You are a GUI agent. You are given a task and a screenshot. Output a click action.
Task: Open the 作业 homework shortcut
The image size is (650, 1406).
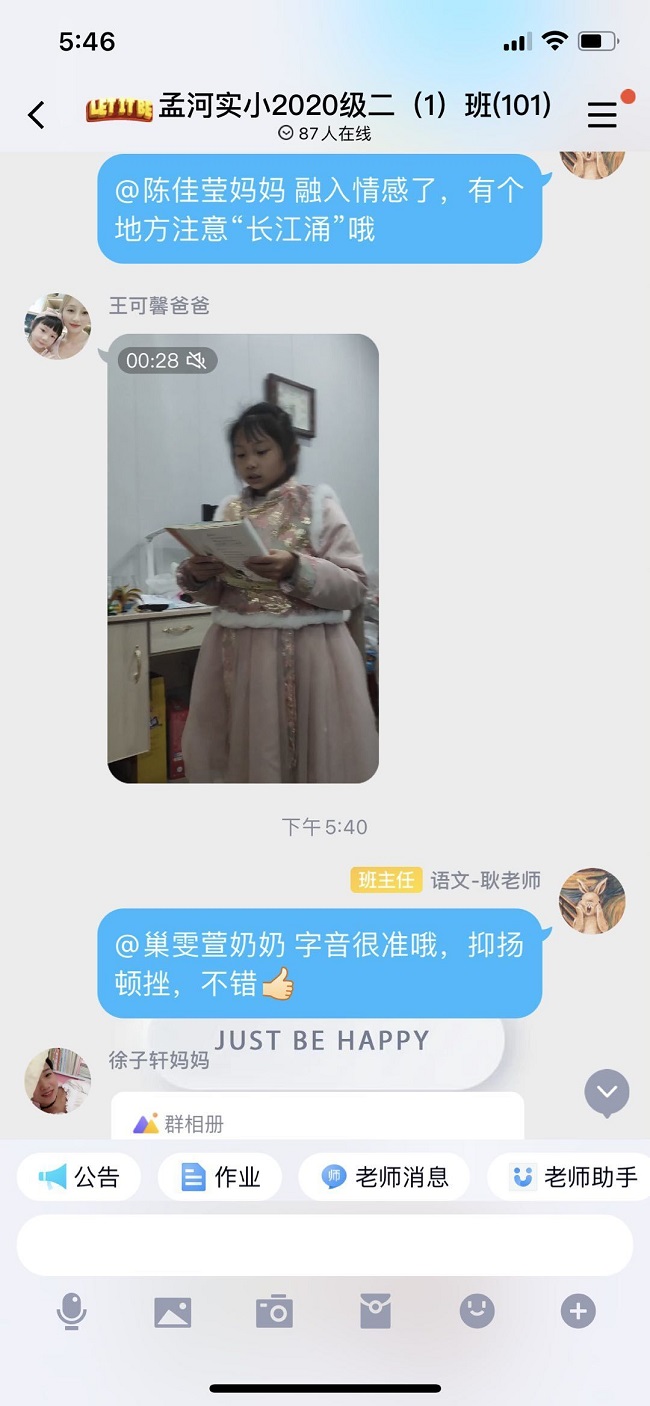pyautogui.click(x=220, y=1177)
